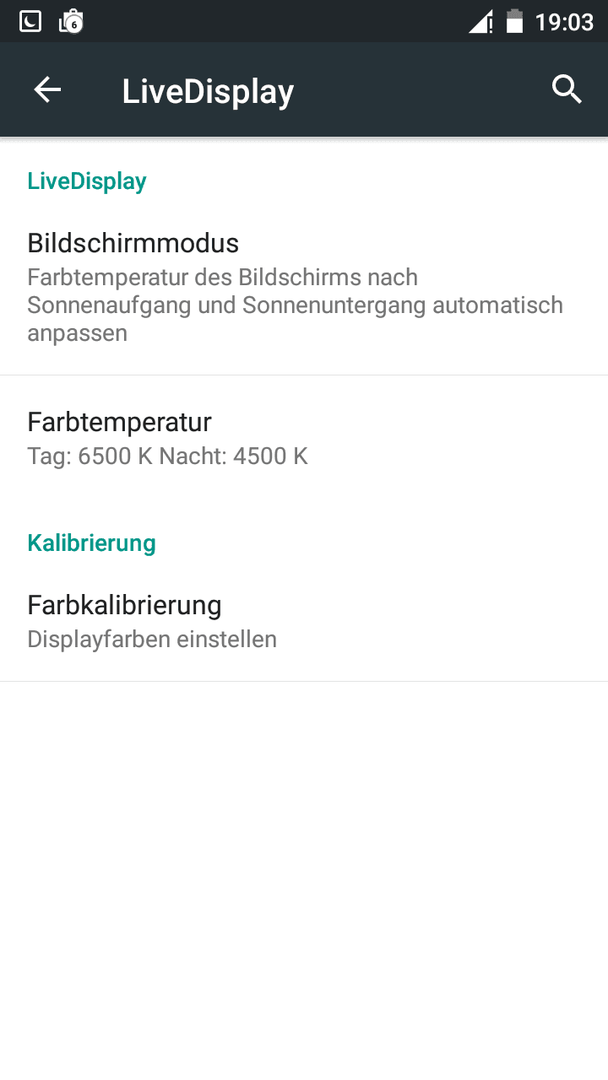Open Farbkalibrierung to adjust display colors
The image size is (608, 1080).
304,621
